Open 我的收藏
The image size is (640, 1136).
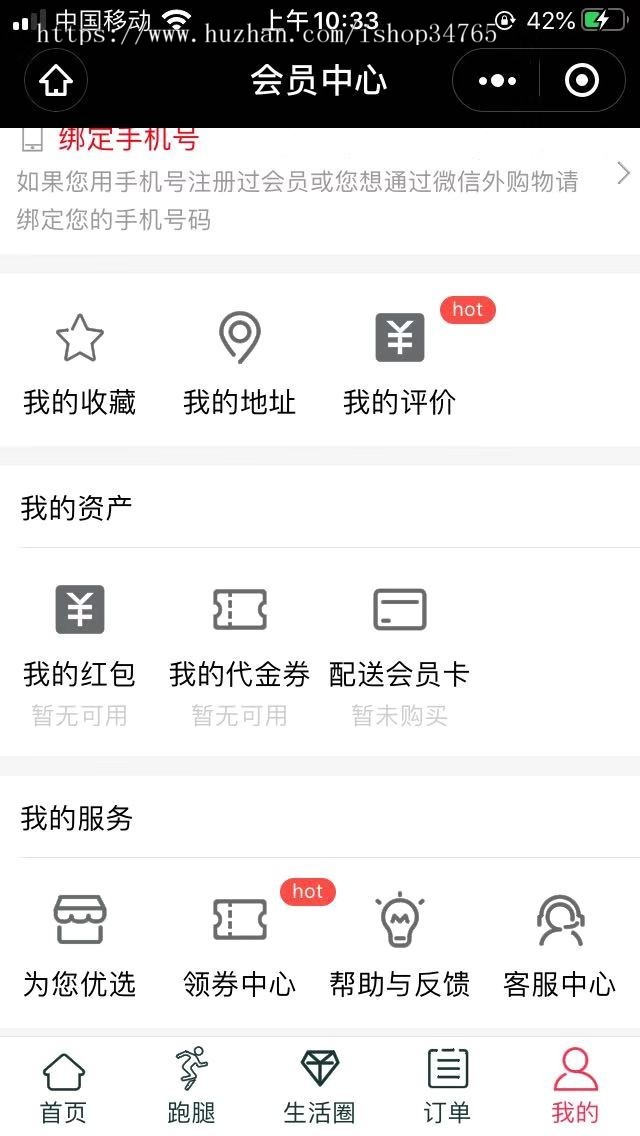(x=80, y=363)
